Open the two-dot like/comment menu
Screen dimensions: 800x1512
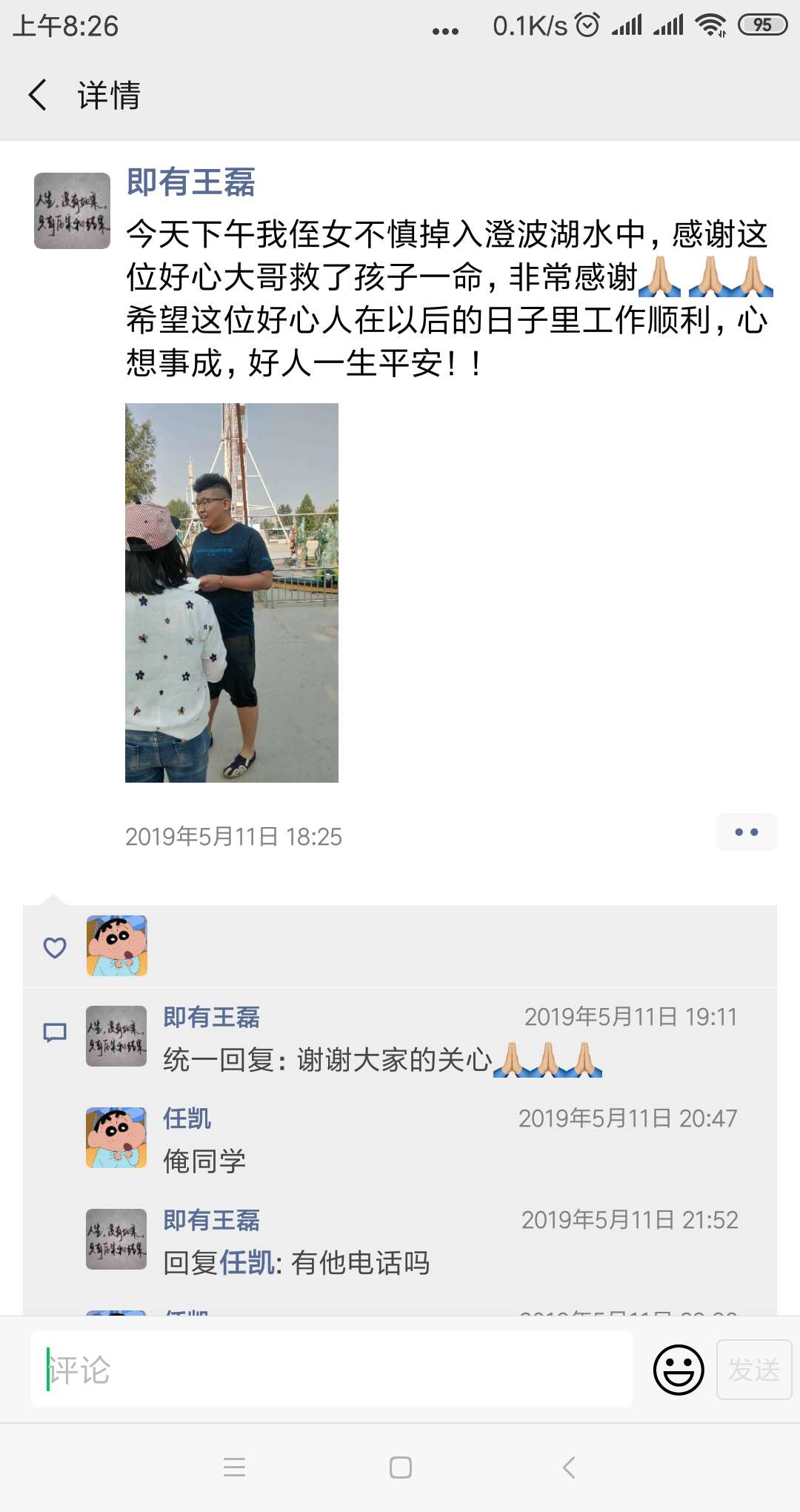click(746, 832)
